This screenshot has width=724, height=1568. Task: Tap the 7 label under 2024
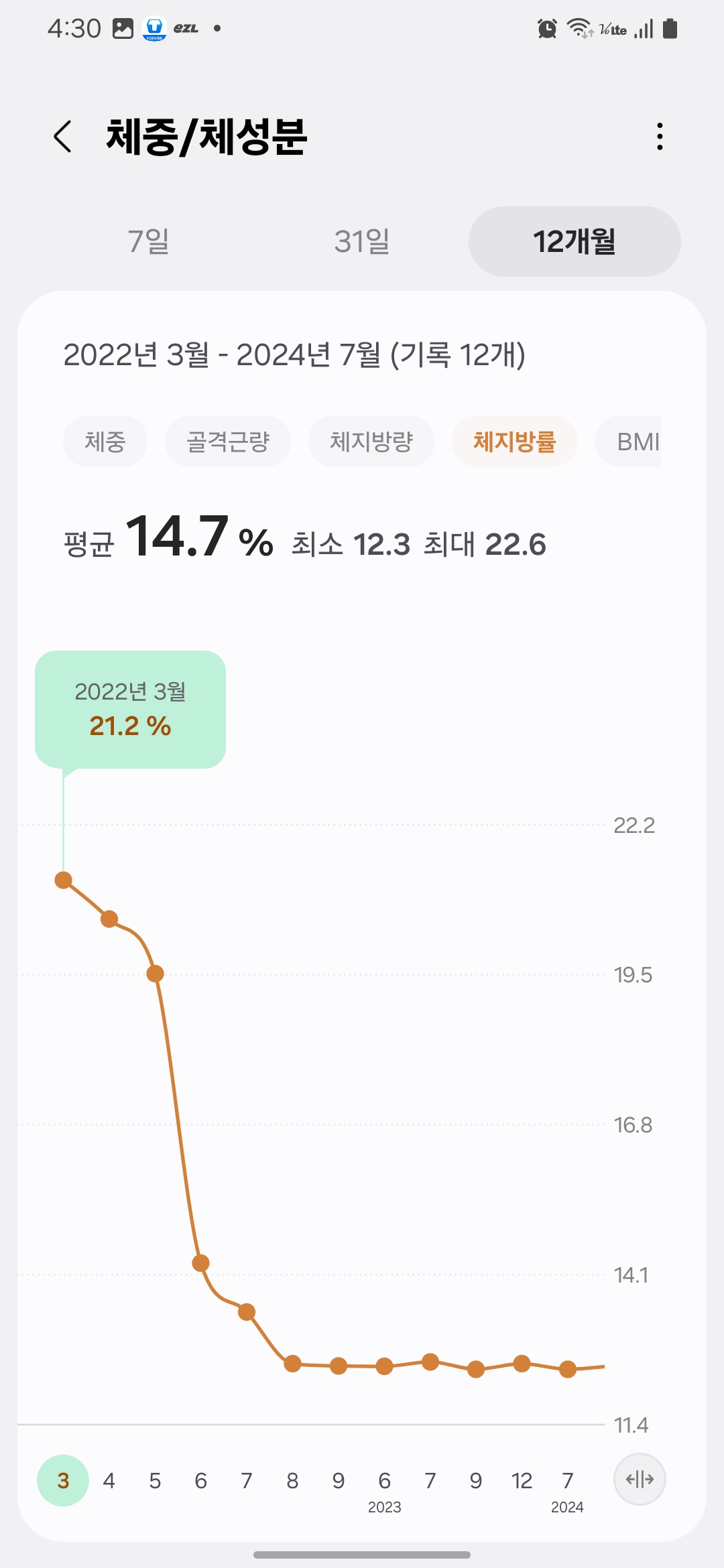(566, 1481)
